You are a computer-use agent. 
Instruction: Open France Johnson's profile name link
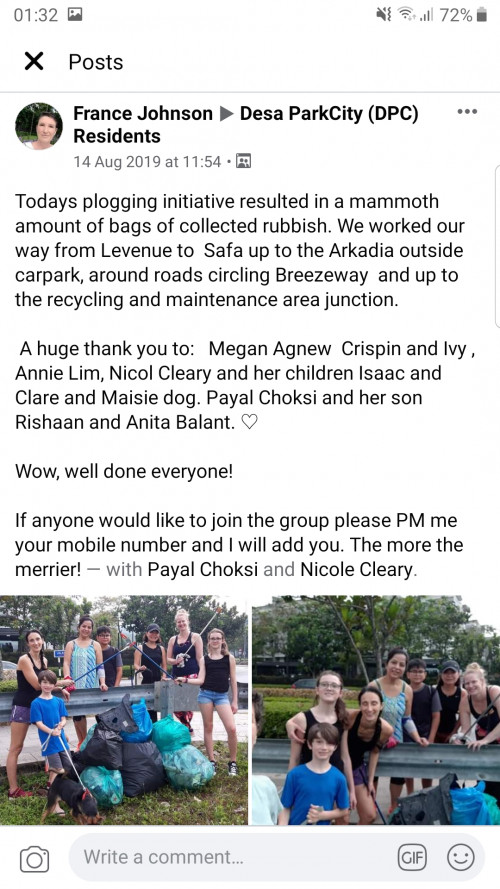point(142,113)
